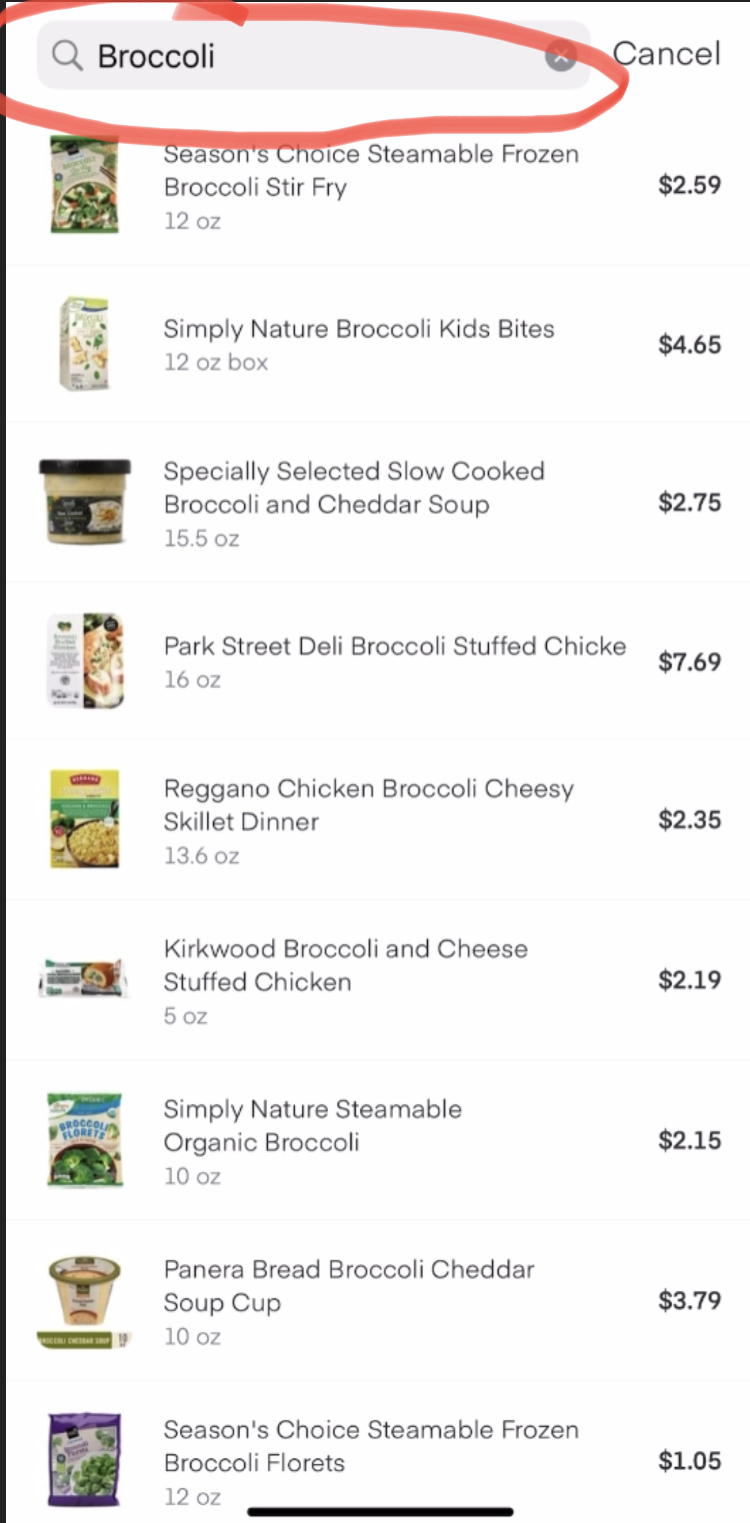View Specially Selected Broccoli and Cheddar Soup
Screen dimensions: 750x1523
378,503
